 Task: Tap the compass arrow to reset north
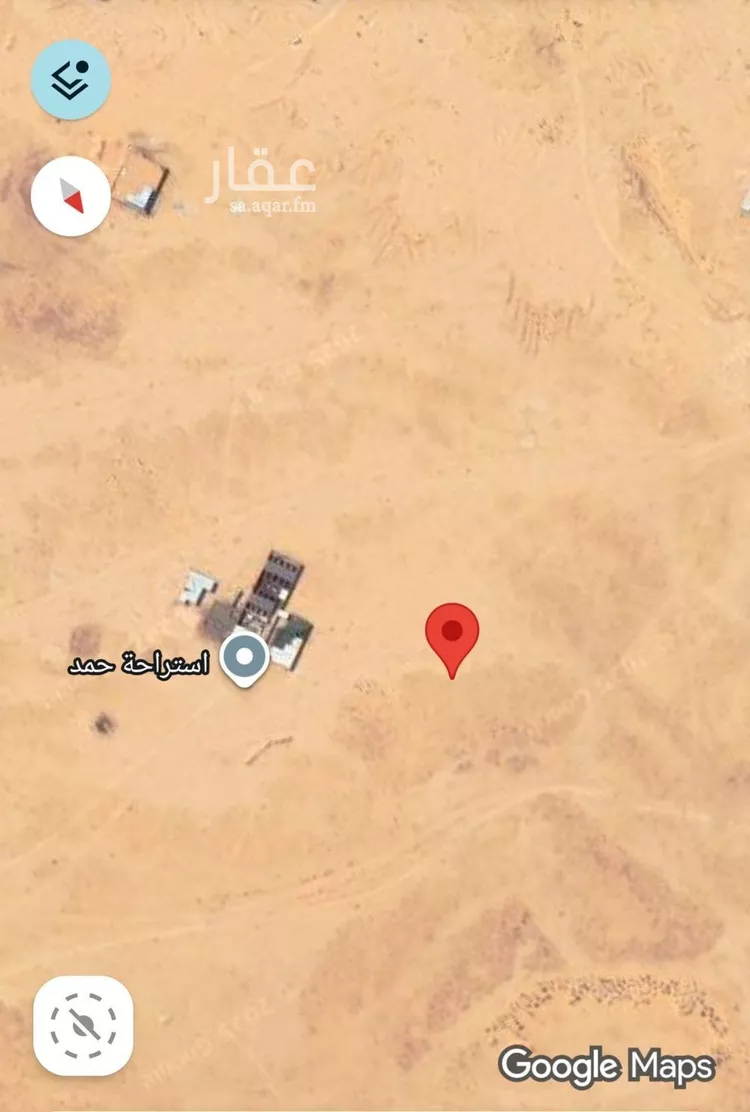tap(70, 197)
